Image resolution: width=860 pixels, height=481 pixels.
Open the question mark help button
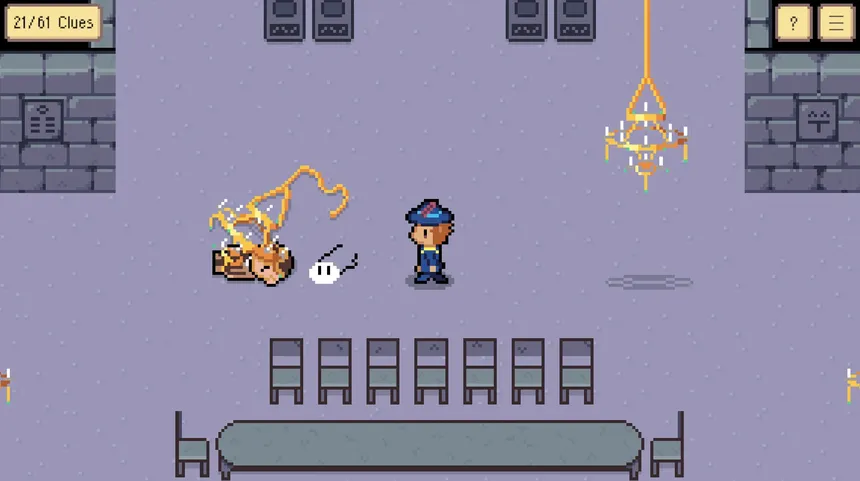pyautogui.click(x=793, y=22)
